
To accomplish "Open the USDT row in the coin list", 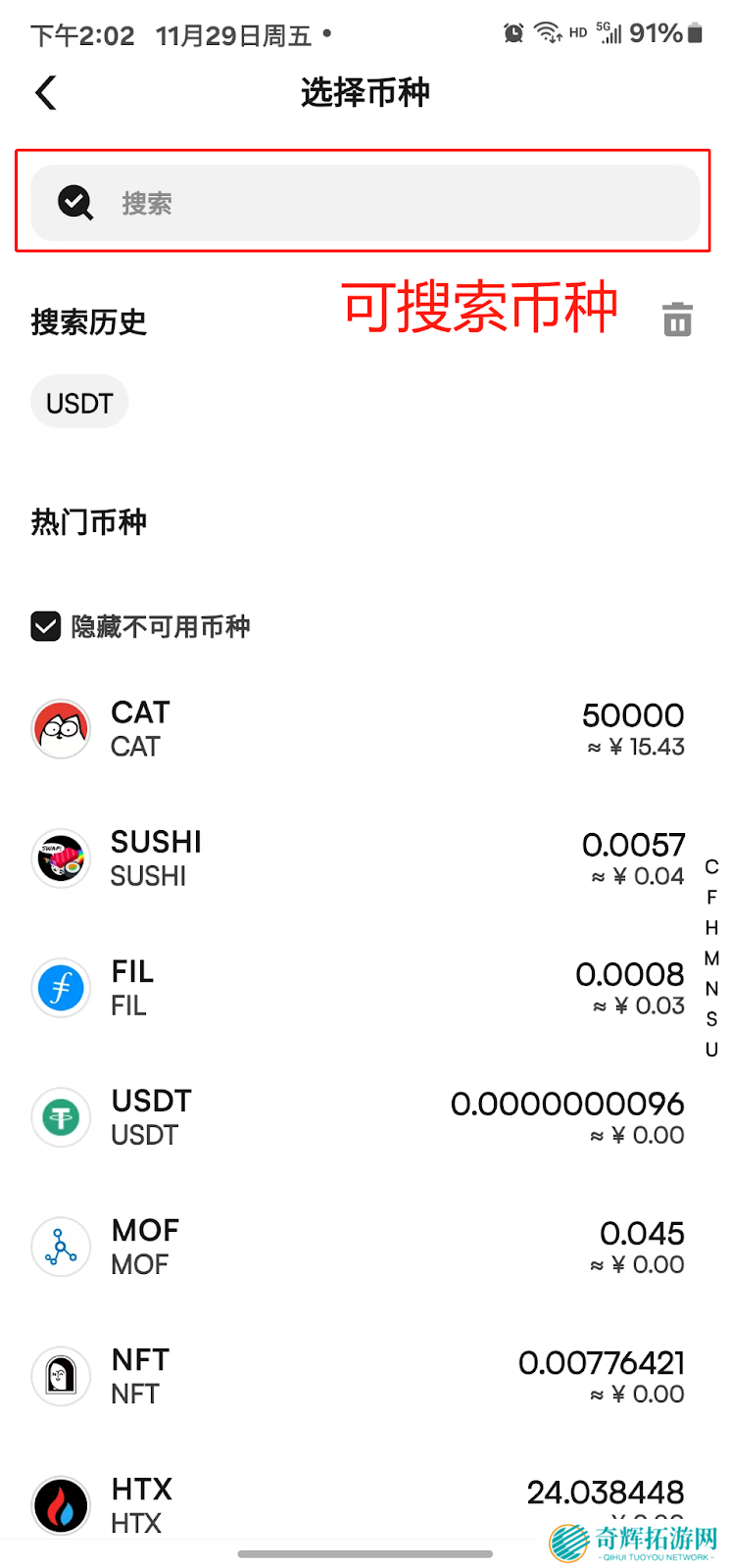I will click(x=358, y=1117).
